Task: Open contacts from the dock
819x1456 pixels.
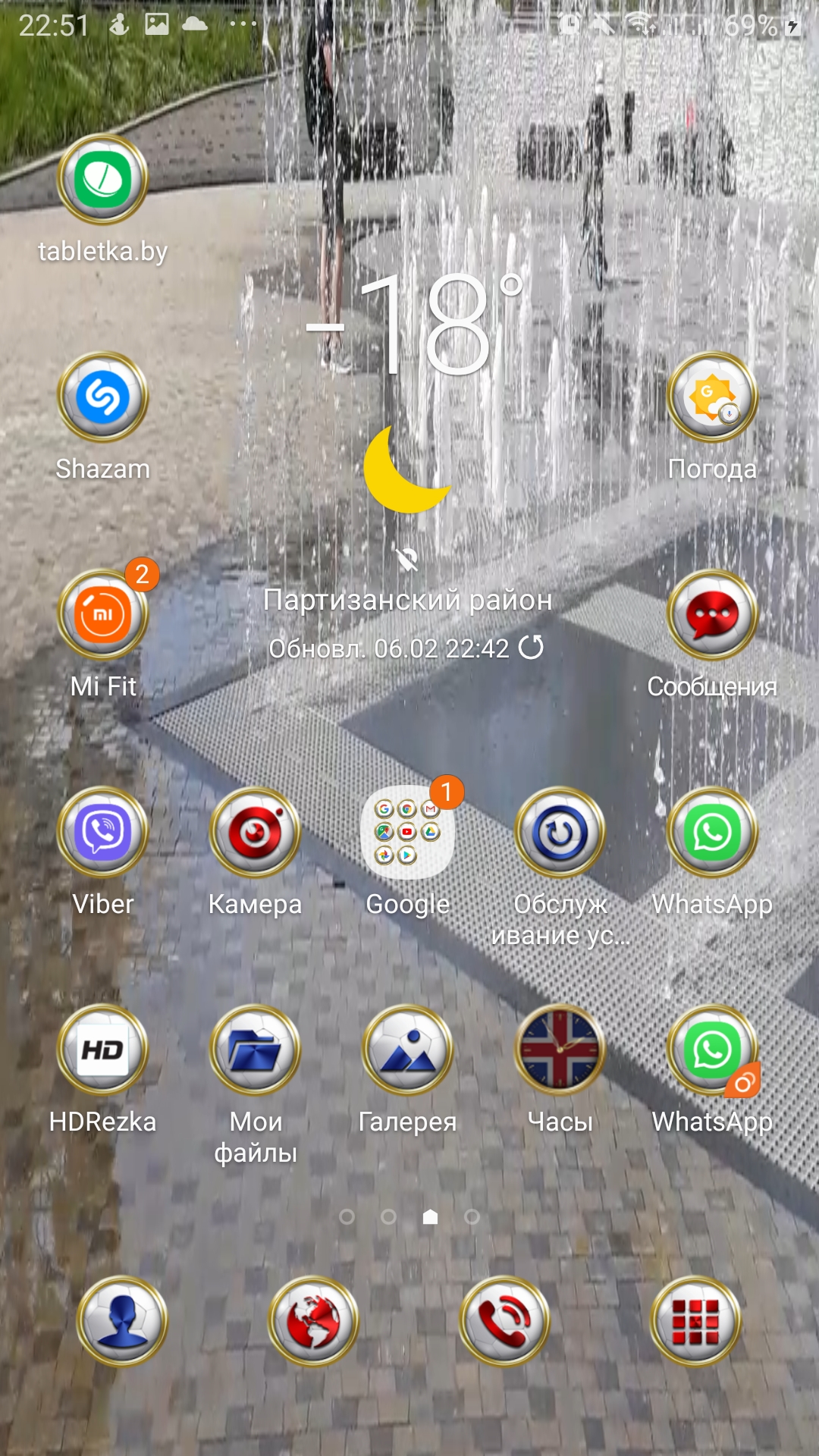Action: (122, 1321)
